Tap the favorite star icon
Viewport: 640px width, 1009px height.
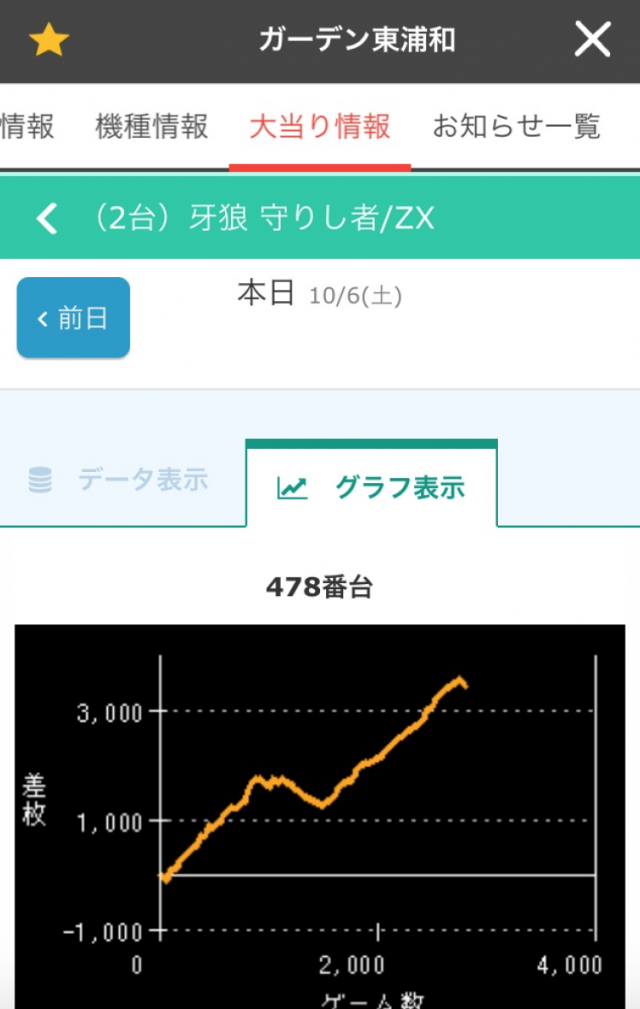(x=48, y=41)
